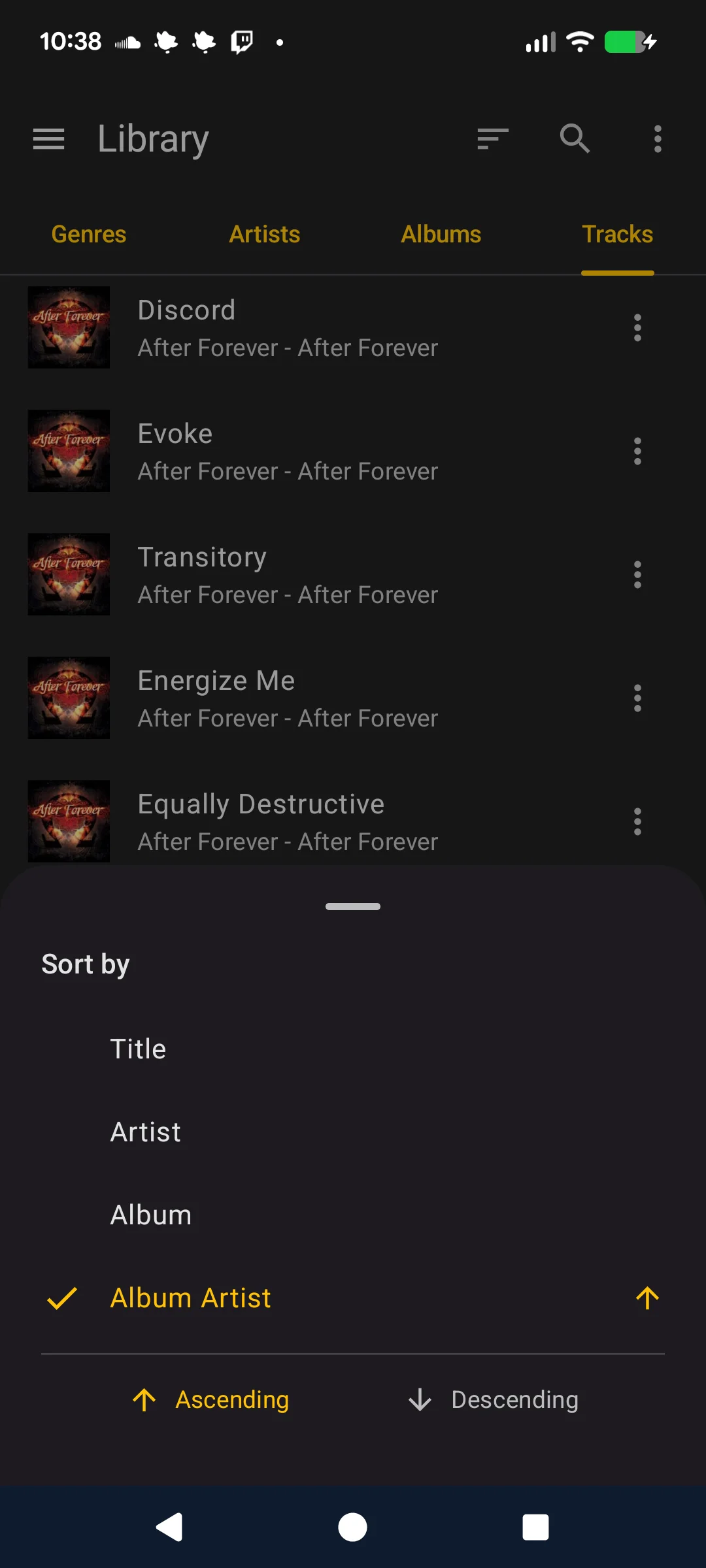
Task: Open the sort options icon in the toolbar
Action: [x=492, y=139]
